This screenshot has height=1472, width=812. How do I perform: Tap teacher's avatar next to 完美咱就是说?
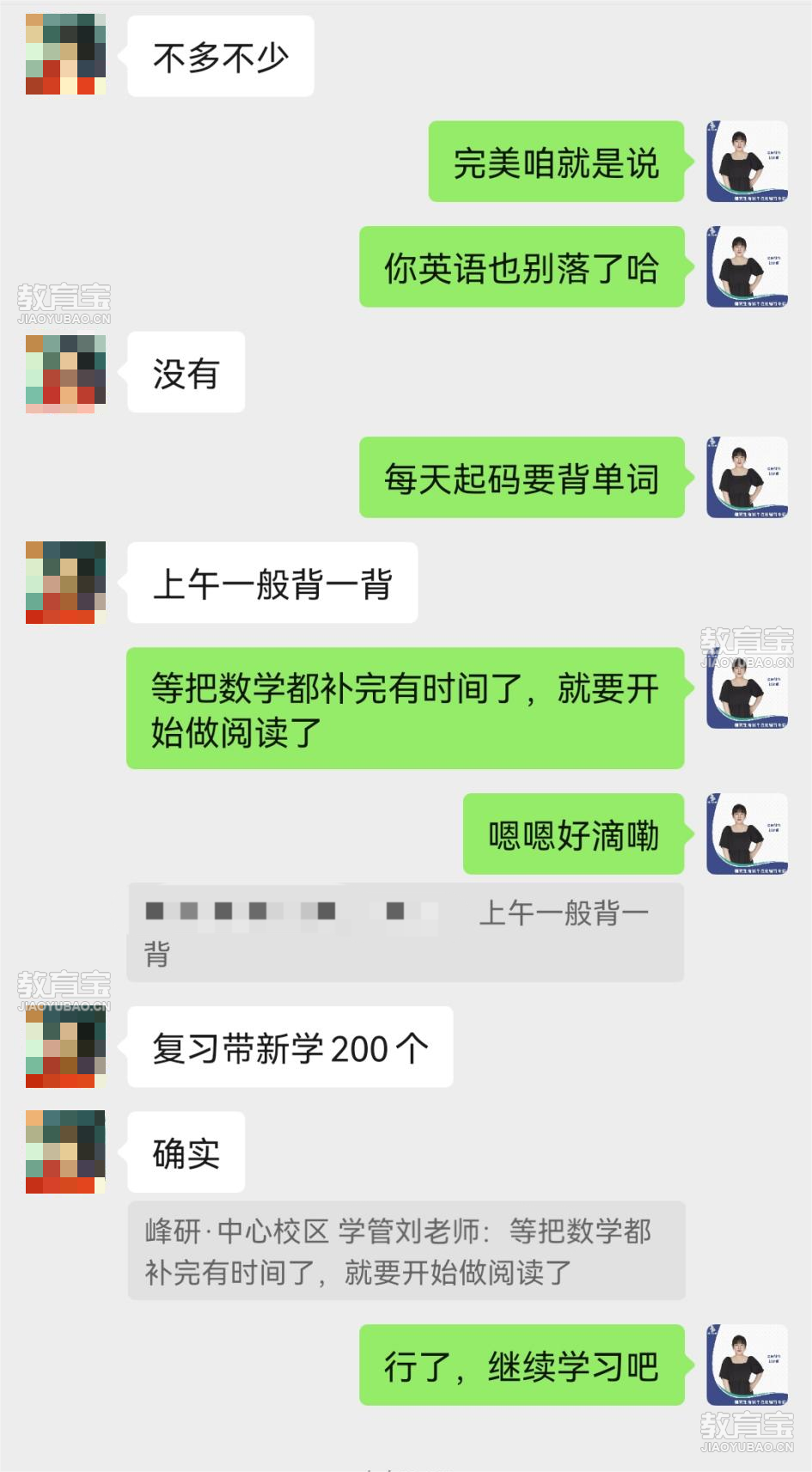(747, 162)
